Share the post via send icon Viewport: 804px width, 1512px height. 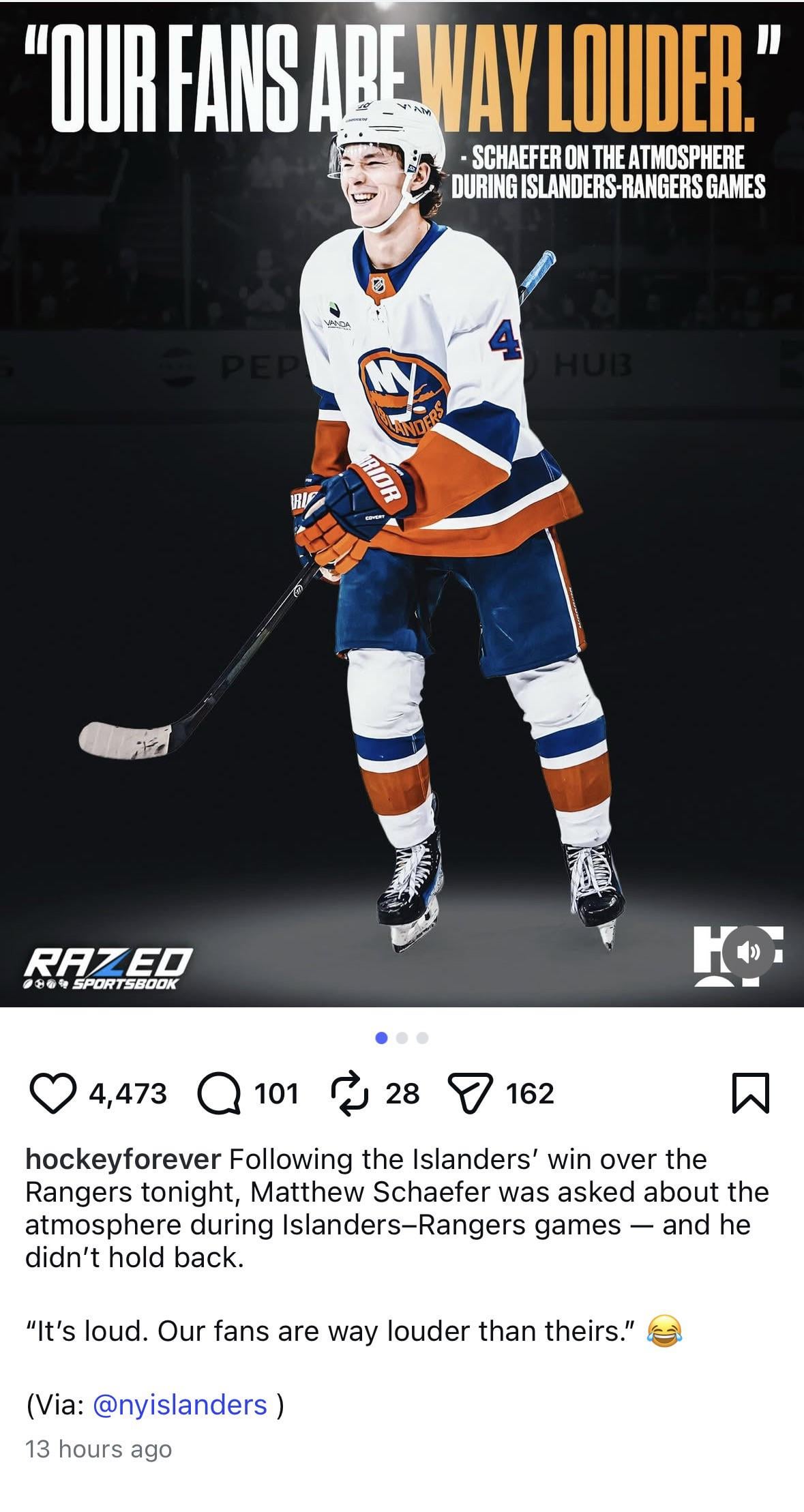[x=468, y=1093]
